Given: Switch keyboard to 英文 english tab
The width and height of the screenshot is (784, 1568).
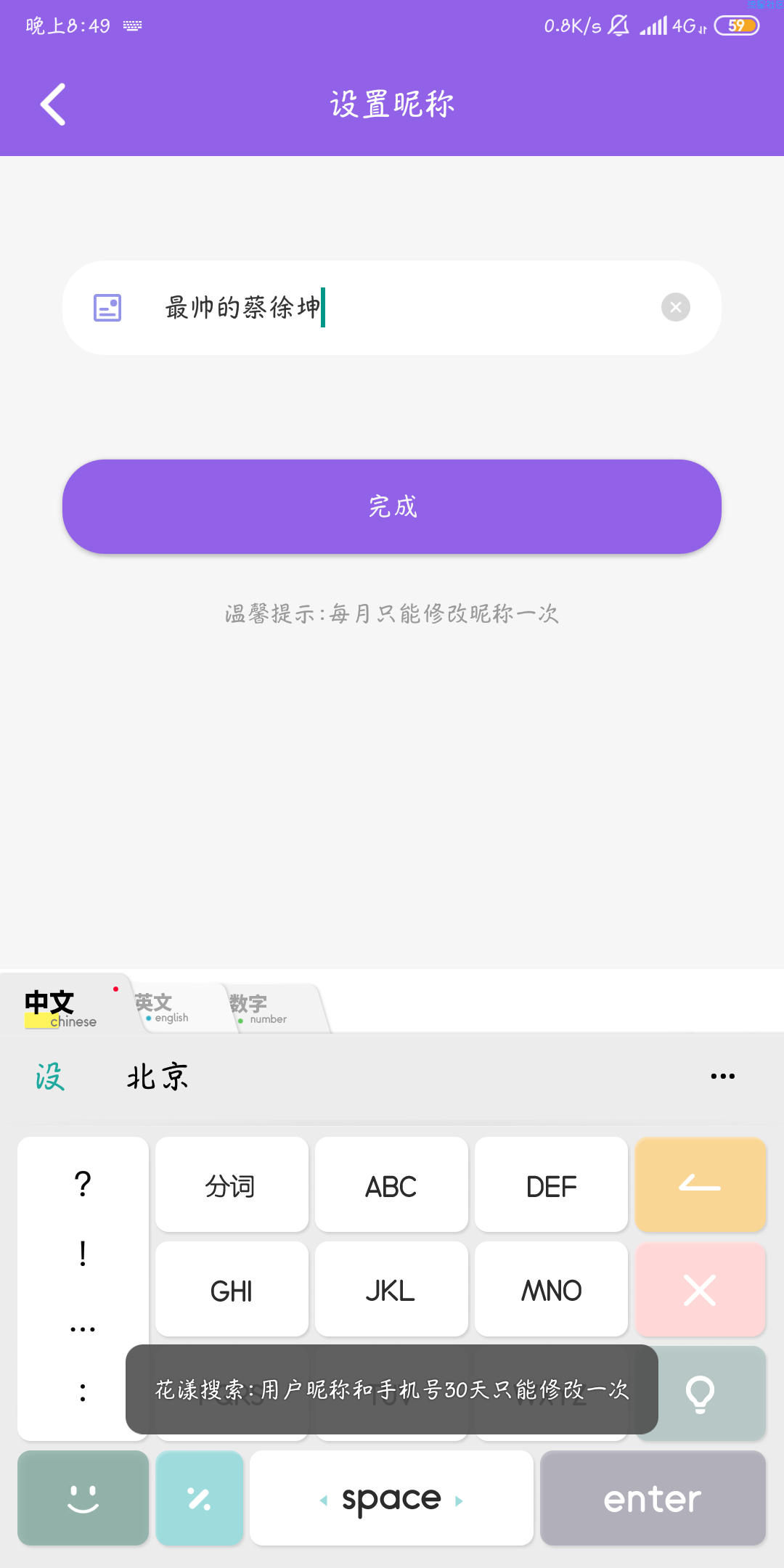Looking at the screenshot, I should [173, 1008].
